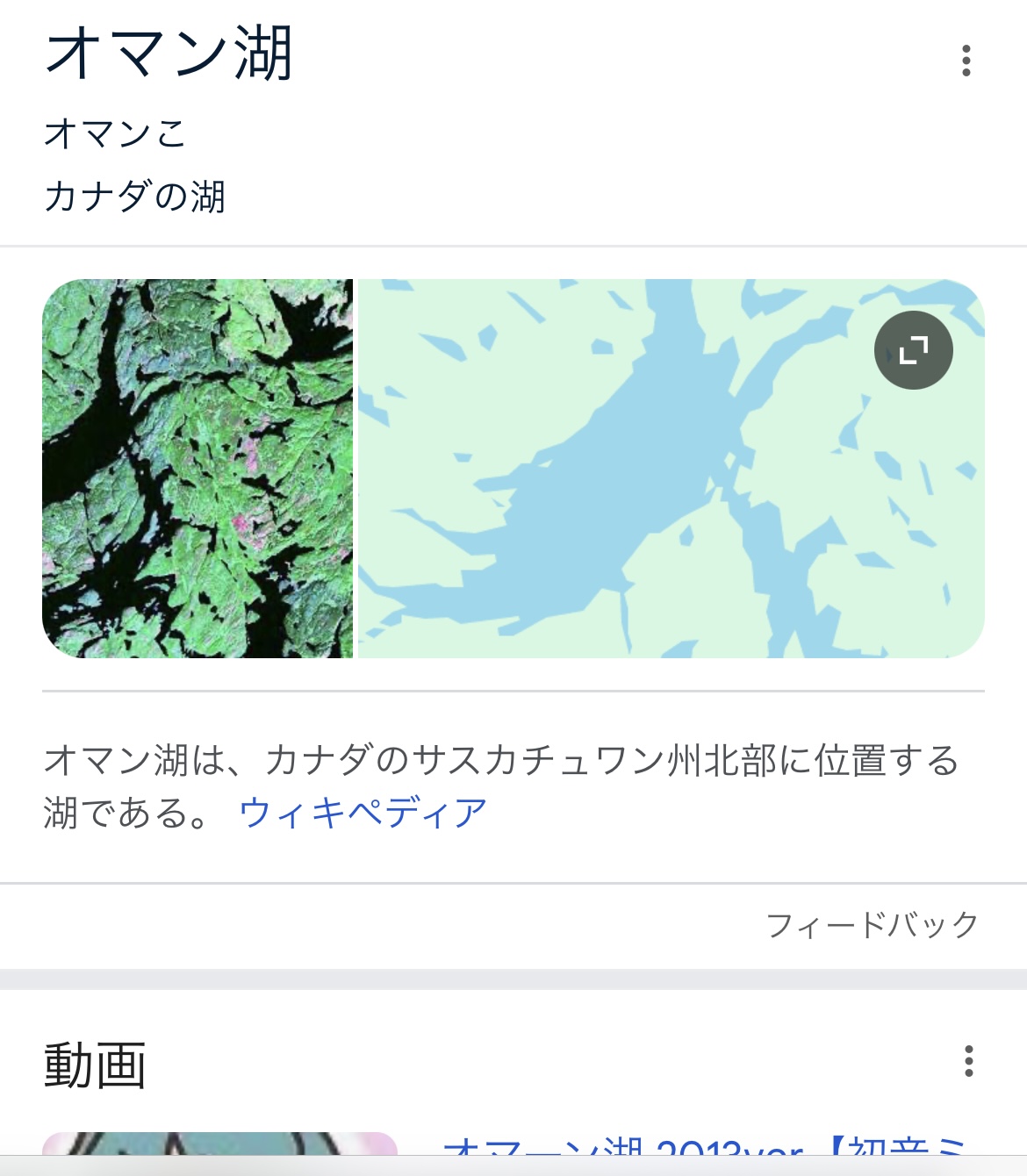The image size is (1027, 1176).
Task: Open the ウィキペディア link
Action: pos(363,813)
